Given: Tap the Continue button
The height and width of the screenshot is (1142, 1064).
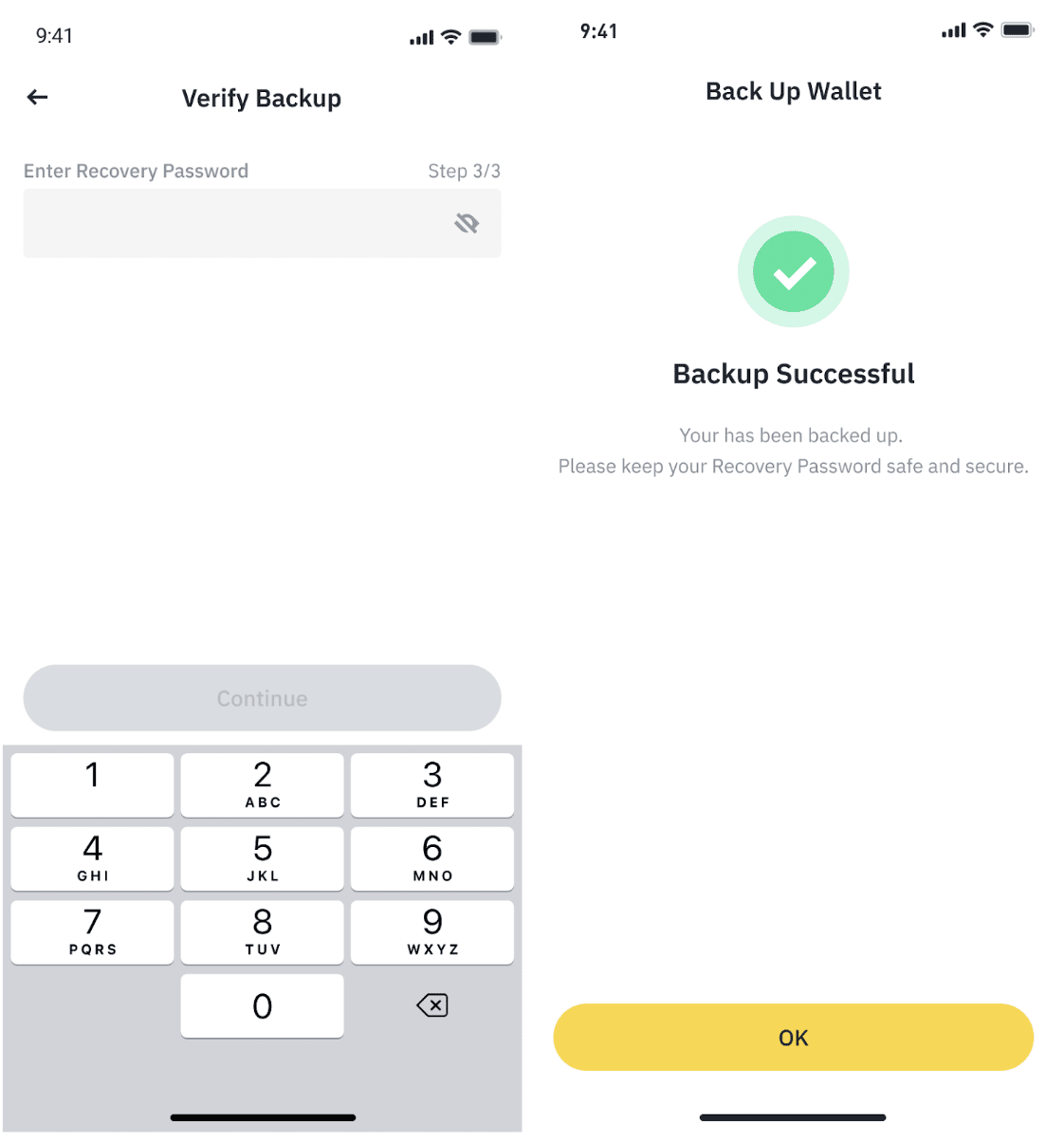Looking at the screenshot, I should coord(262,698).
